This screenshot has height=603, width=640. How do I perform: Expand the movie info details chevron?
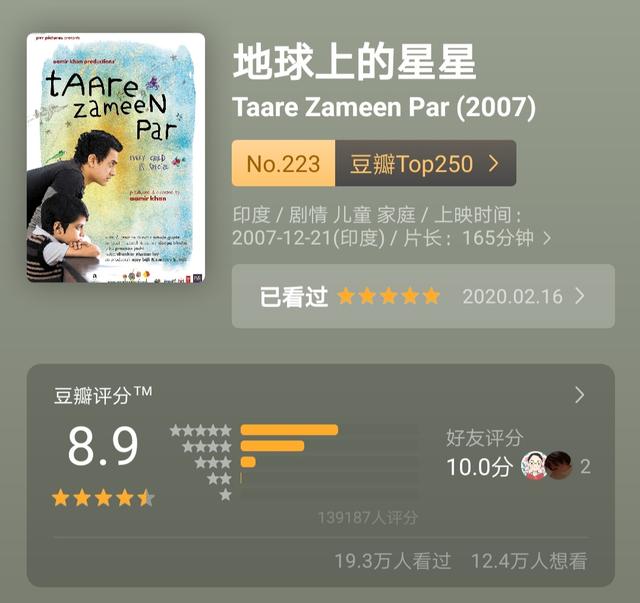(546, 240)
